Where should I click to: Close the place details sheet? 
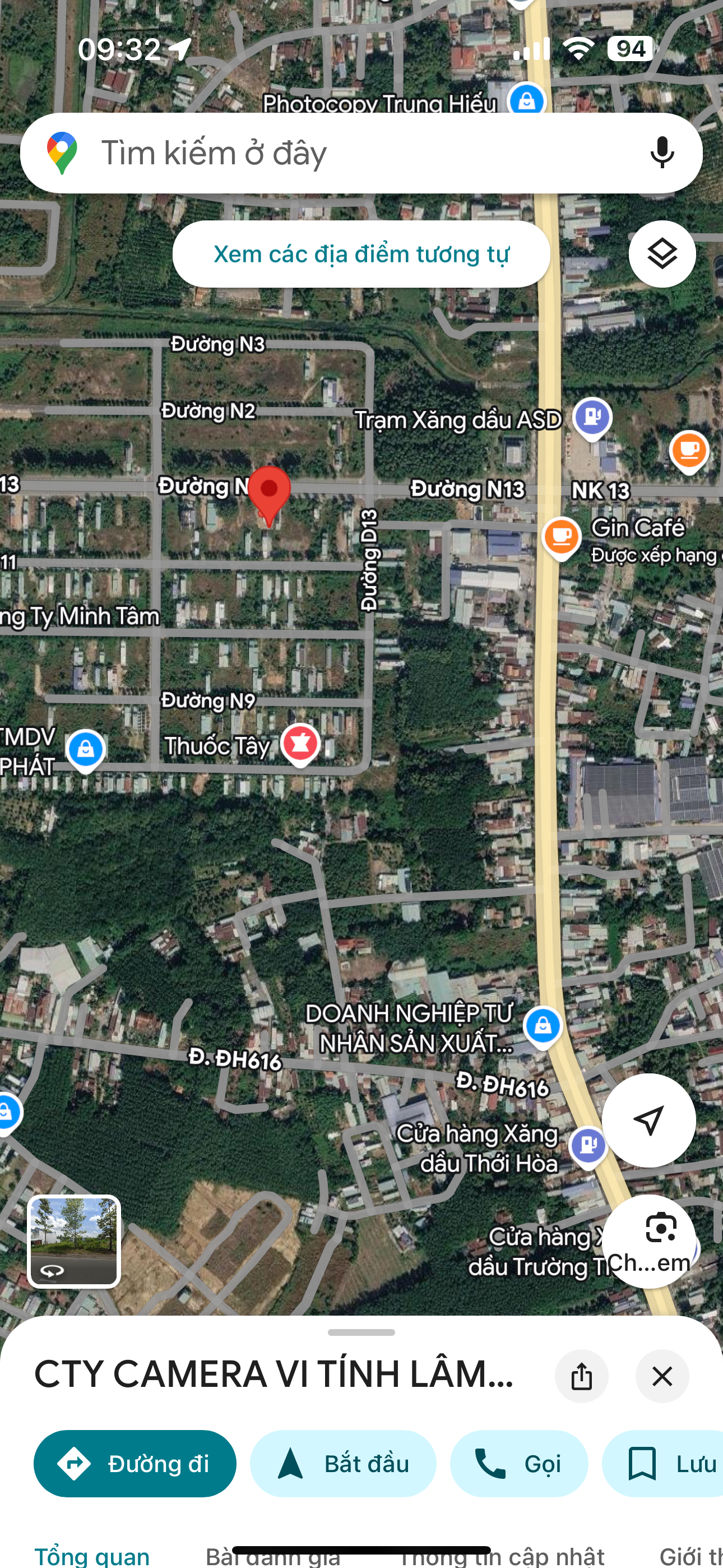point(661,1376)
